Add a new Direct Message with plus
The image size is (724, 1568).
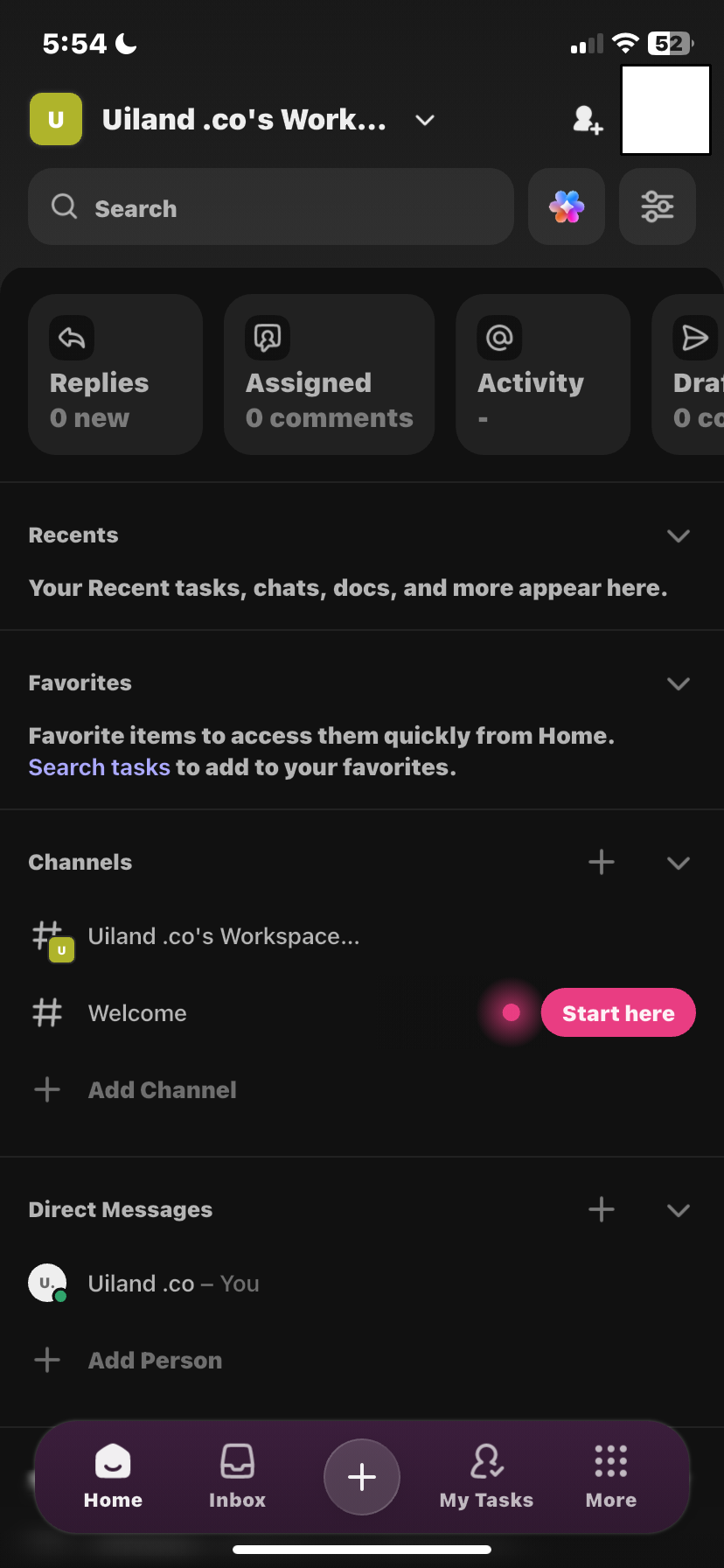tap(601, 1209)
